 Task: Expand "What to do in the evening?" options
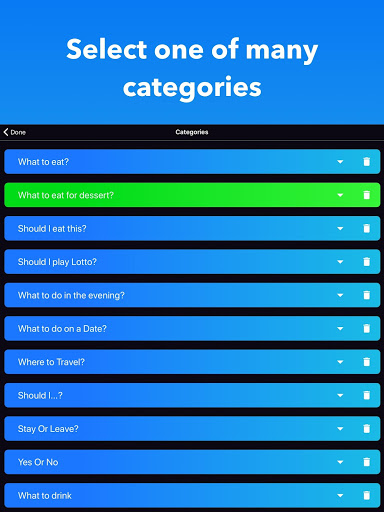click(340, 295)
